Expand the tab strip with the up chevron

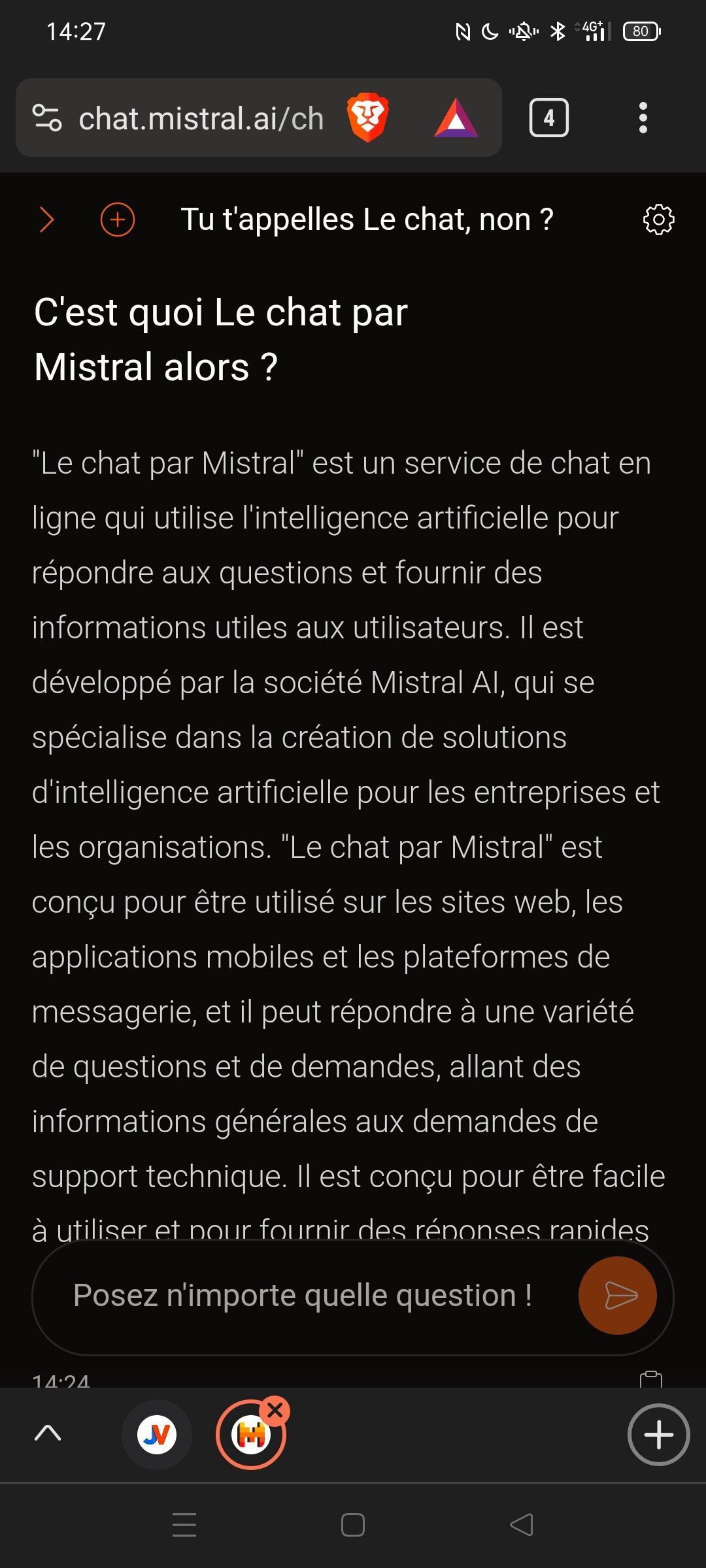pos(48,1433)
